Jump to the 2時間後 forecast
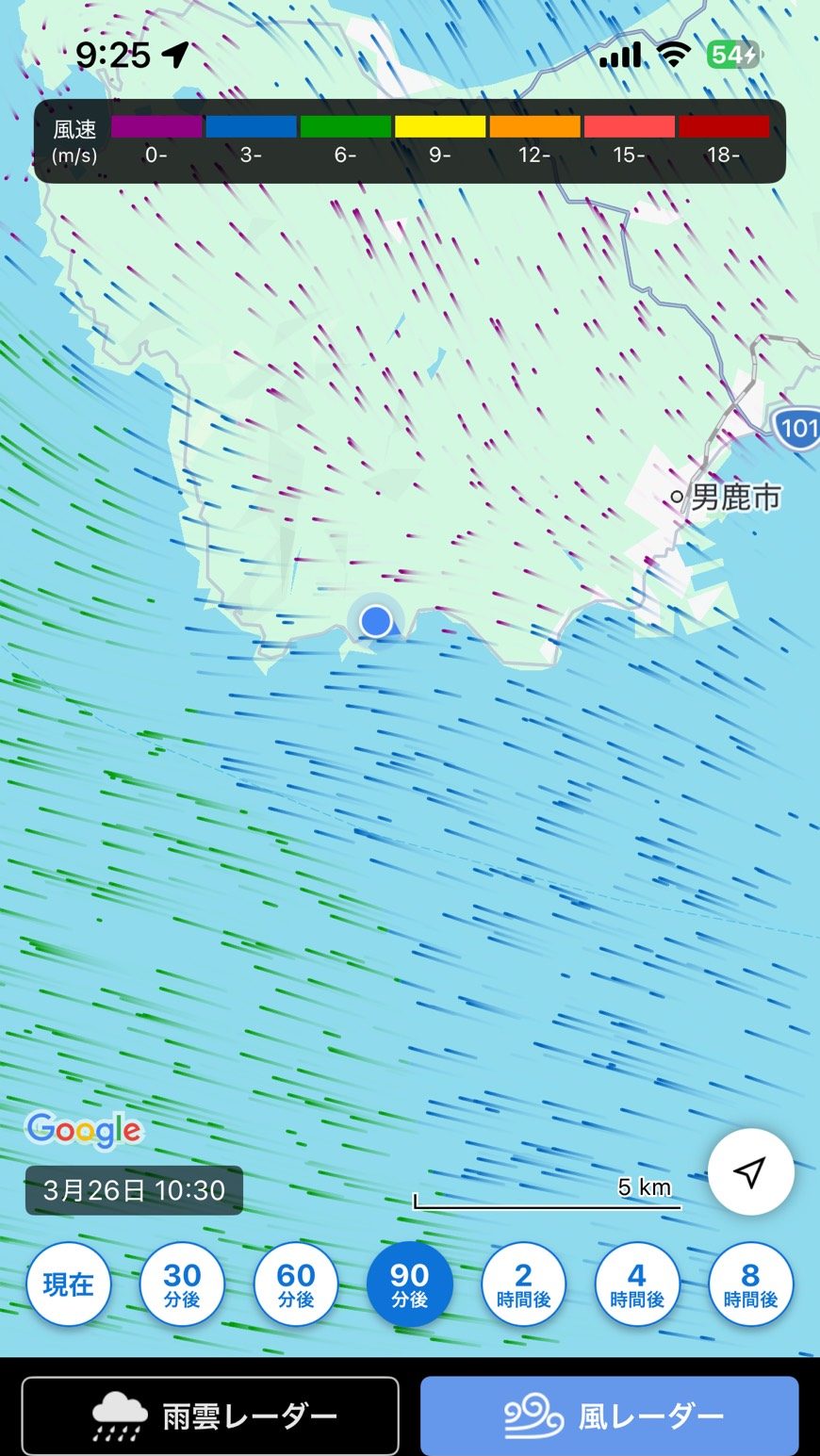Viewport: 820px width, 1456px height. (523, 1284)
